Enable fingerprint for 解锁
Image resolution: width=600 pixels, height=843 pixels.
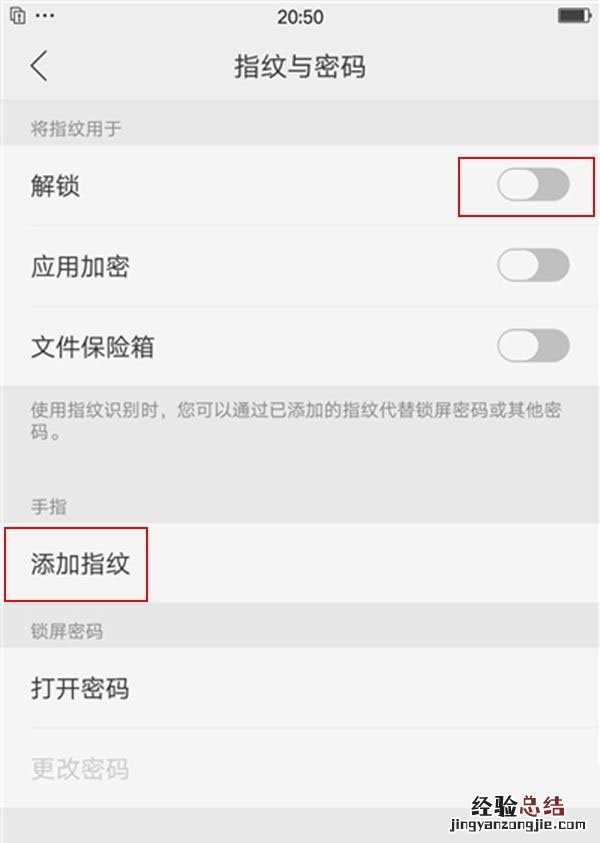point(533,186)
